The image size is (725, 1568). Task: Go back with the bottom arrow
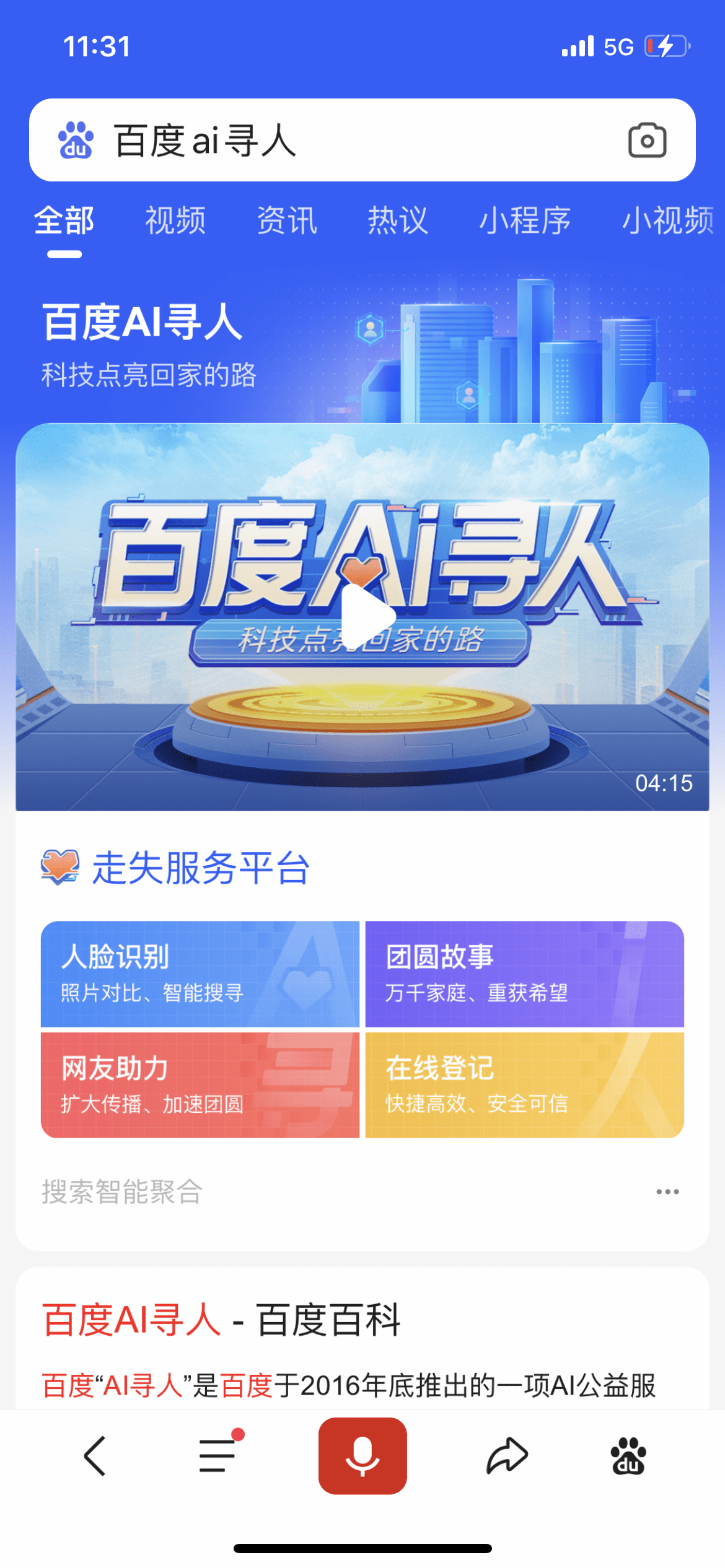click(95, 1456)
